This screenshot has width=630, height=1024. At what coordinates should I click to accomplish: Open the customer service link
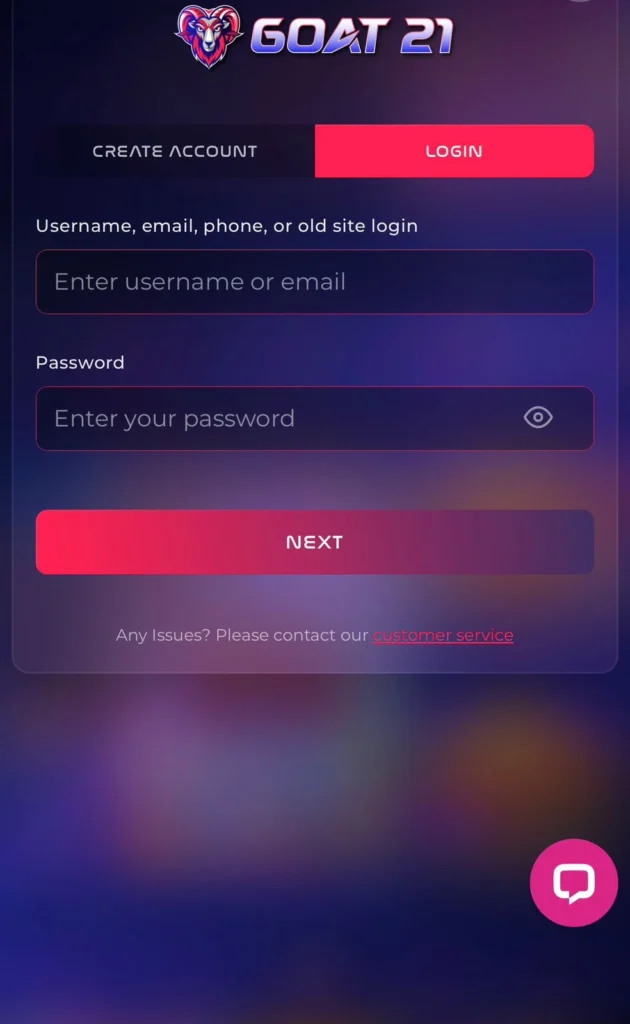point(443,635)
